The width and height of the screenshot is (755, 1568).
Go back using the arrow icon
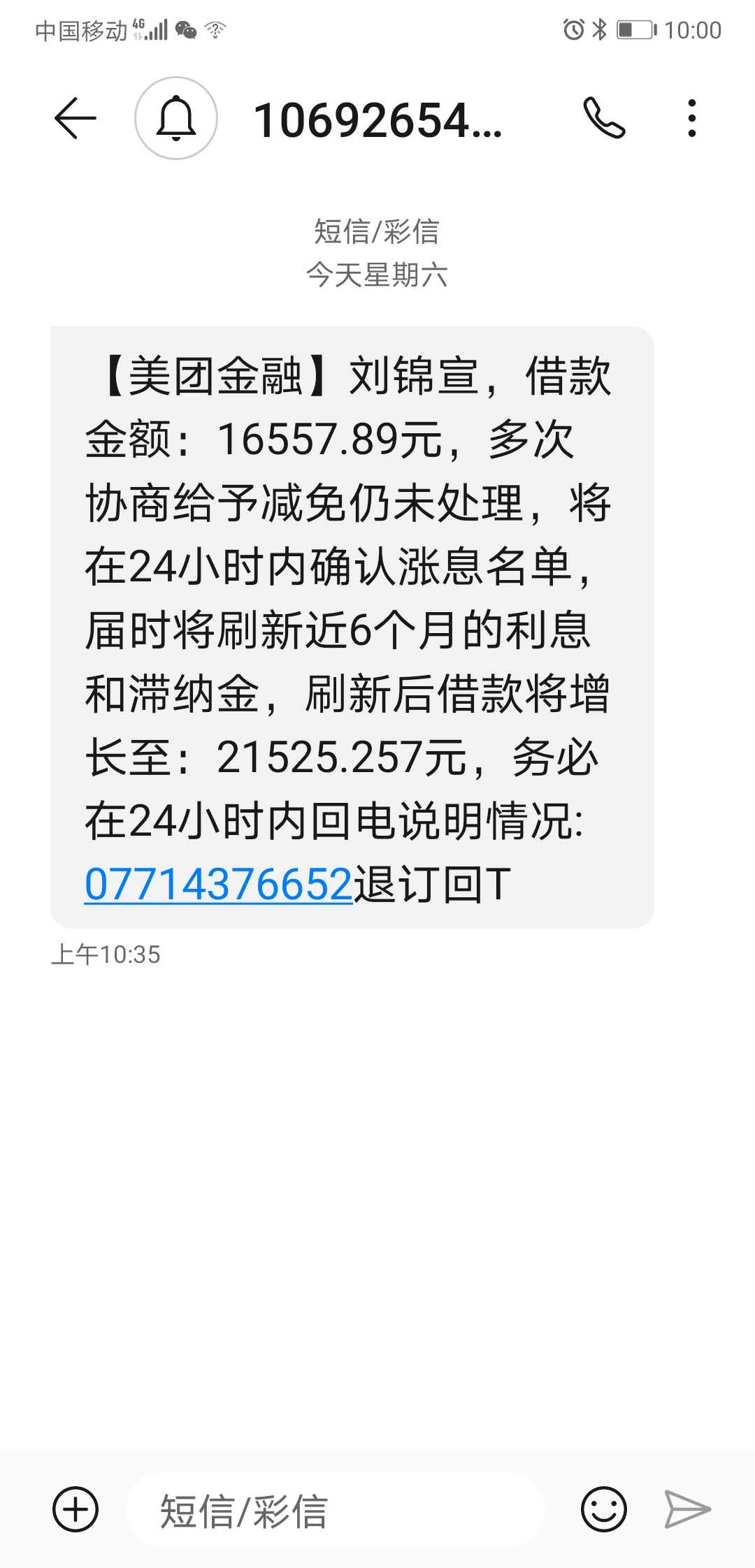pyautogui.click(x=75, y=118)
